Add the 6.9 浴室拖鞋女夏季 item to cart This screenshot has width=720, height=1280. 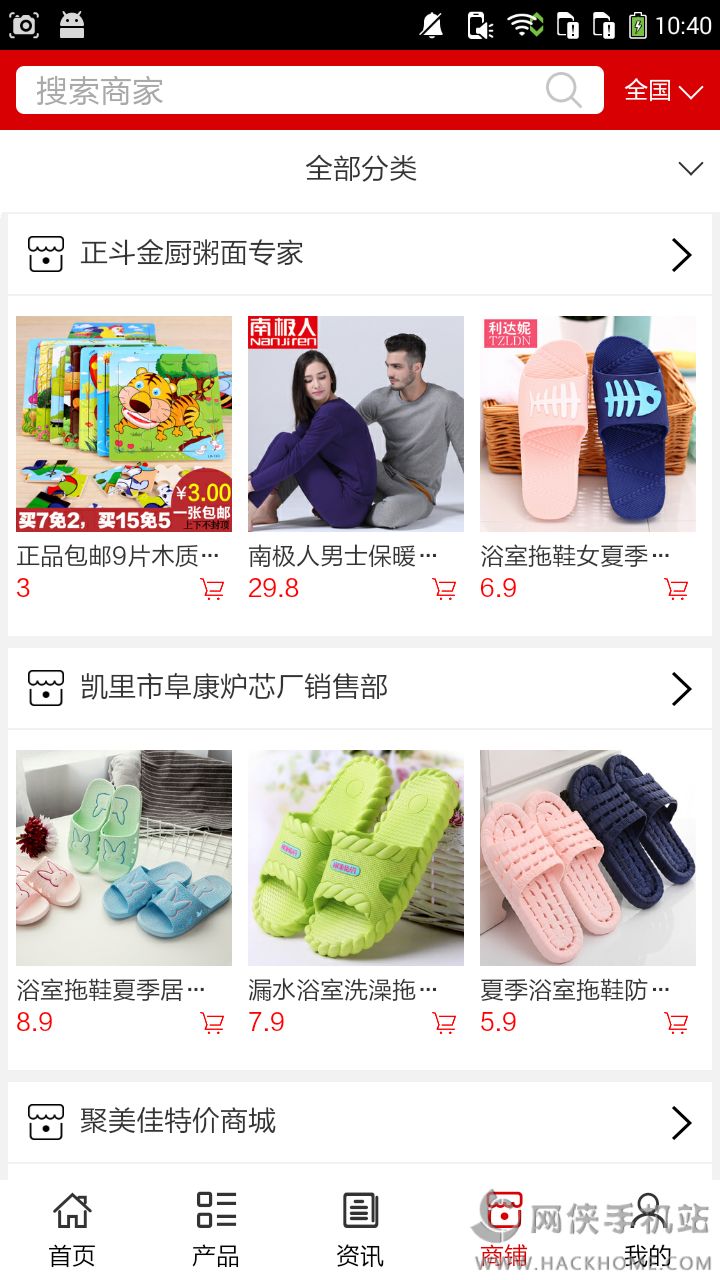click(x=677, y=589)
